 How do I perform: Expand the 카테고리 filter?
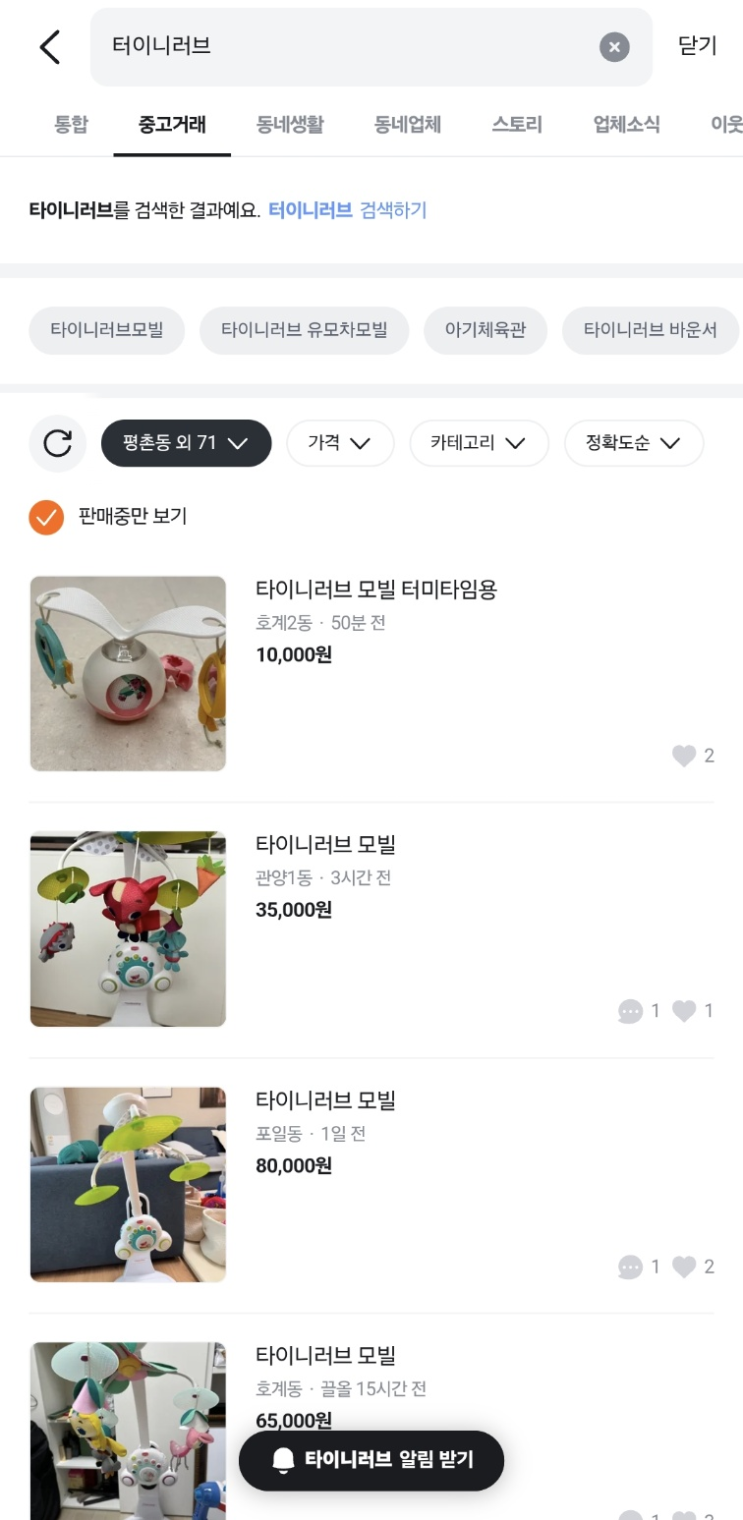(479, 443)
